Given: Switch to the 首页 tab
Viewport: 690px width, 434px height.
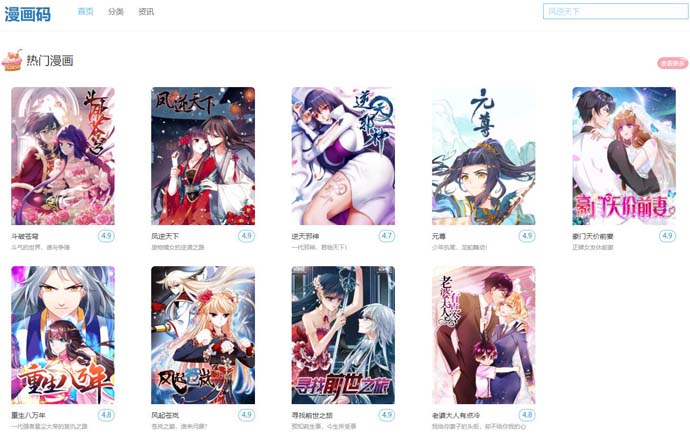Looking at the screenshot, I should pyautogui.click(x=86, y=12).
